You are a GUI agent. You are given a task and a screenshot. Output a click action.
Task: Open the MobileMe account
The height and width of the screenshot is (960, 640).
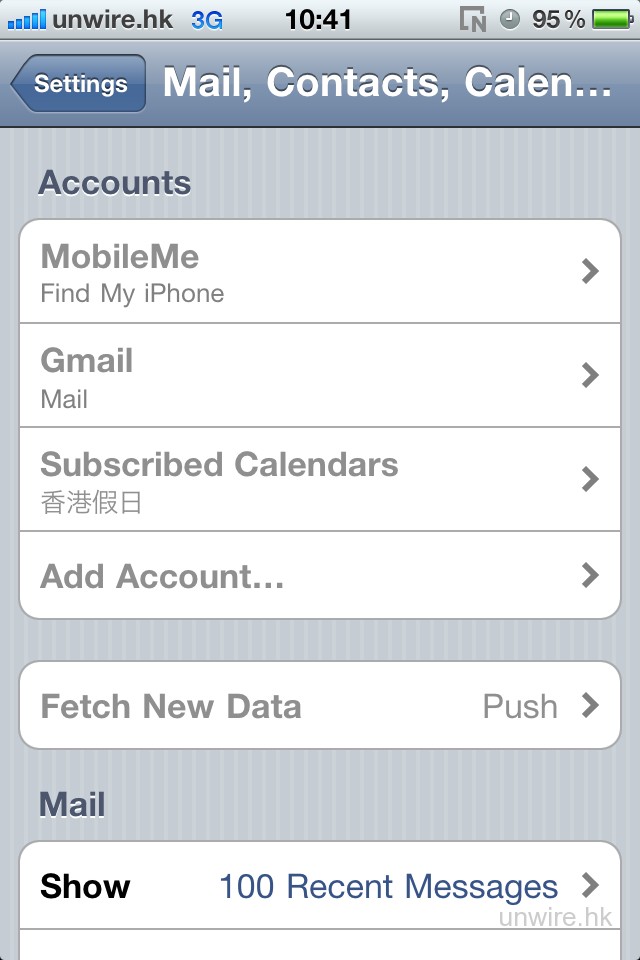(x=320, y=272)
